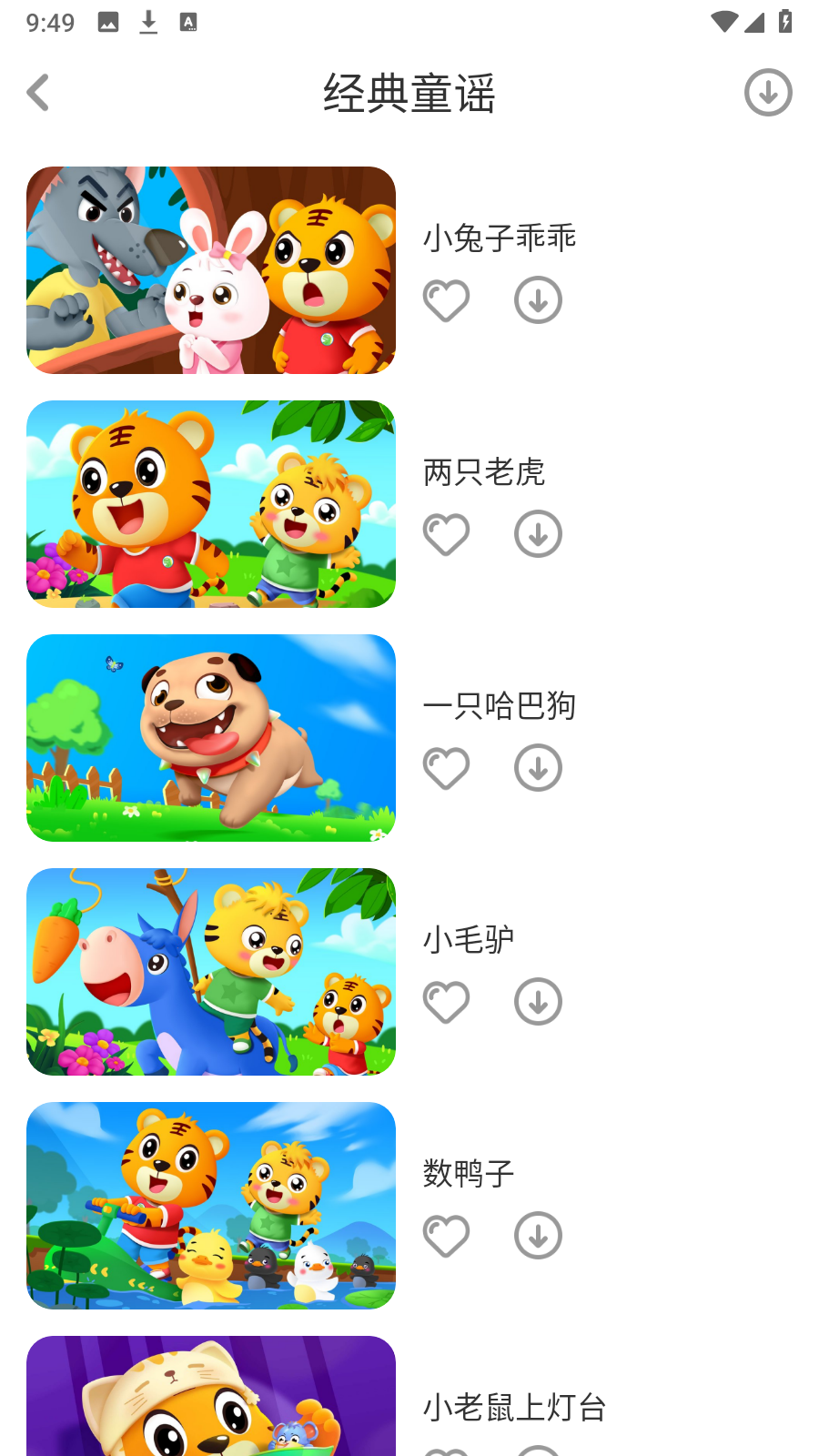The height and width of the screenshot is (1456, 819).
Task: Heart the song 数鸭子
Action: click(x=446, y=1236)
